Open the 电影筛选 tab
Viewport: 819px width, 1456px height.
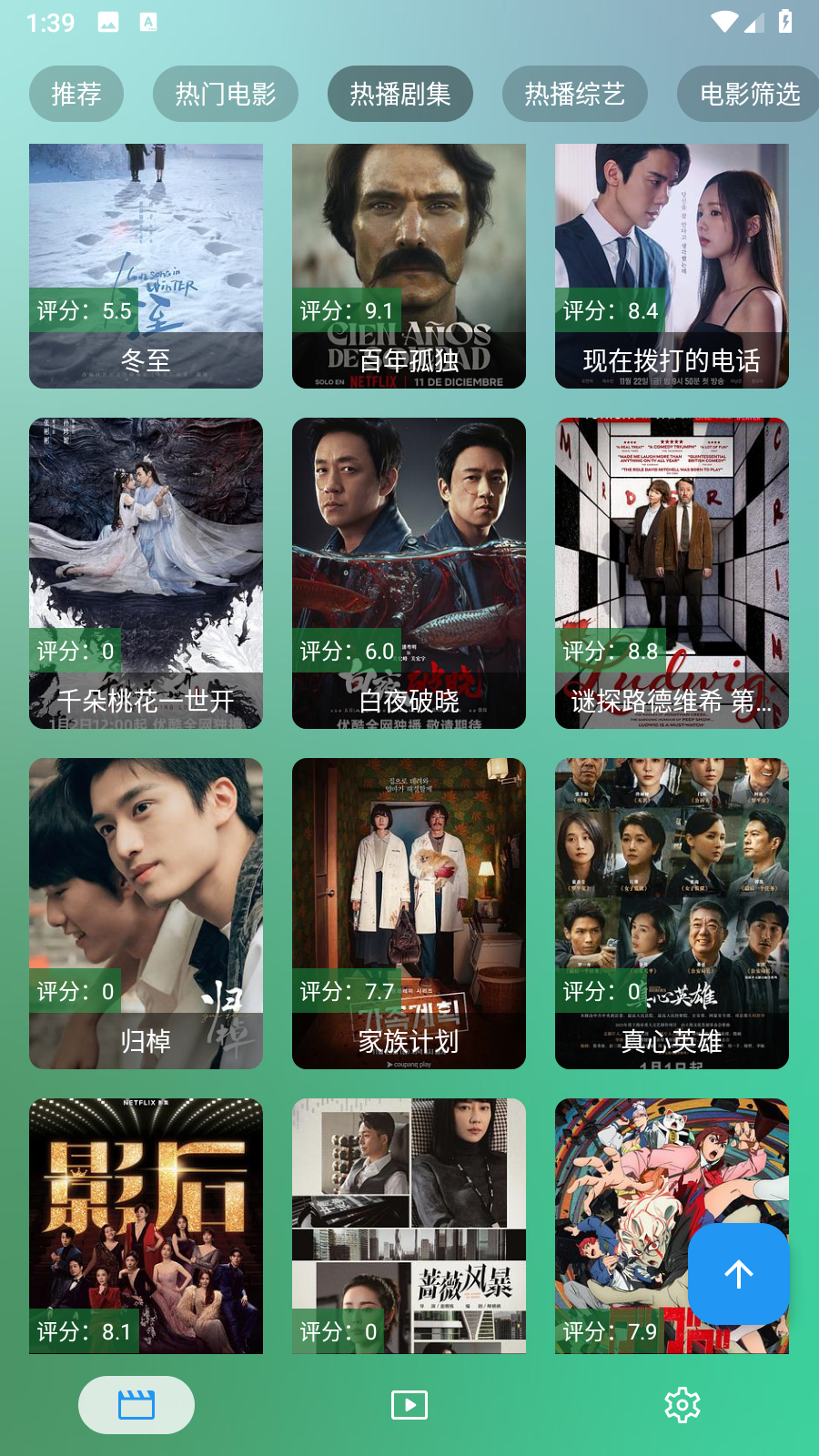coord(750,94)
